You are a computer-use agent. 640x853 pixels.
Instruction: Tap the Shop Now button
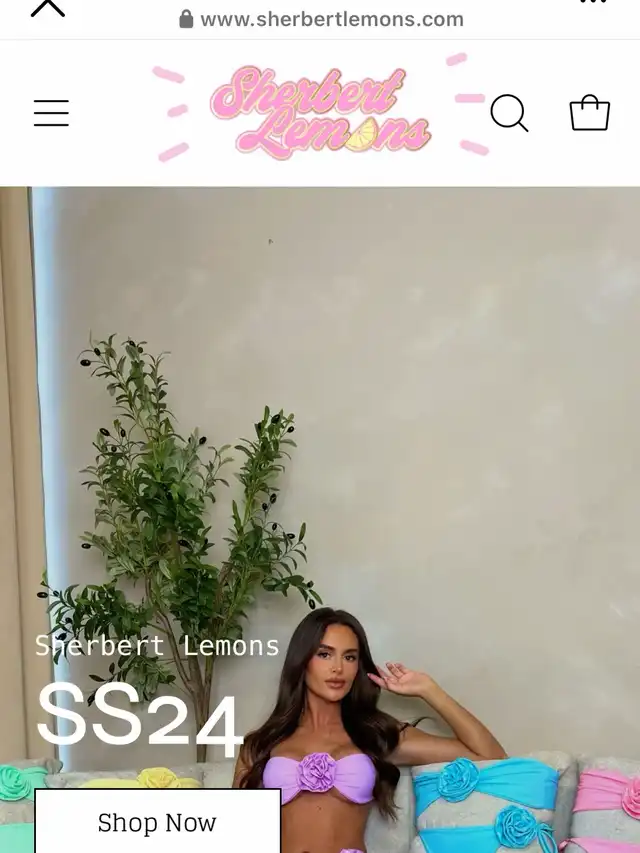pos(157,822)
